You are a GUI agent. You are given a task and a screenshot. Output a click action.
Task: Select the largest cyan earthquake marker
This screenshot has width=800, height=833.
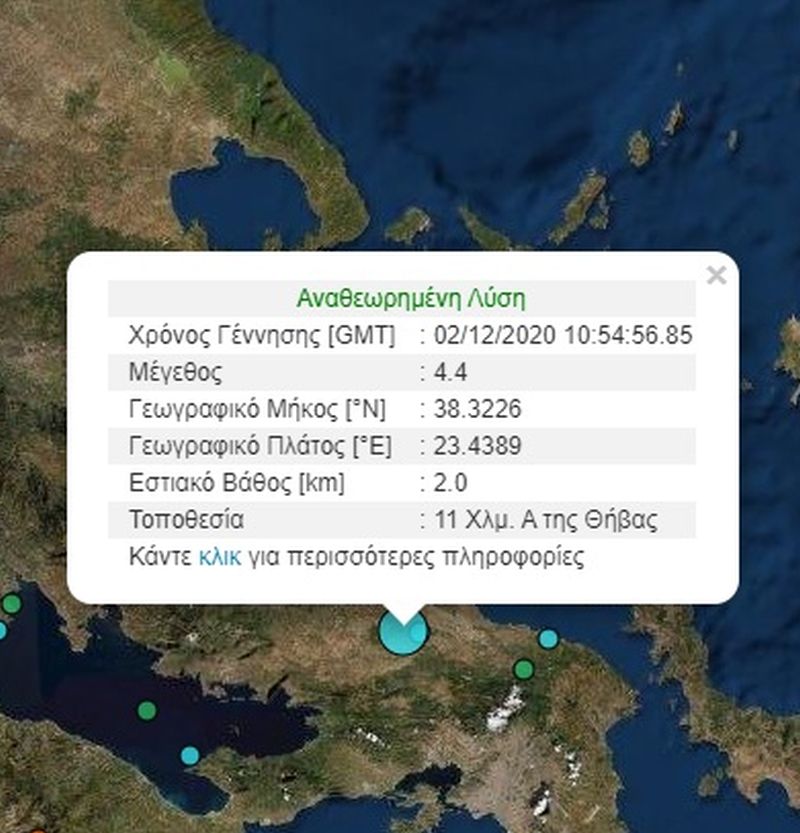point(402,633)
